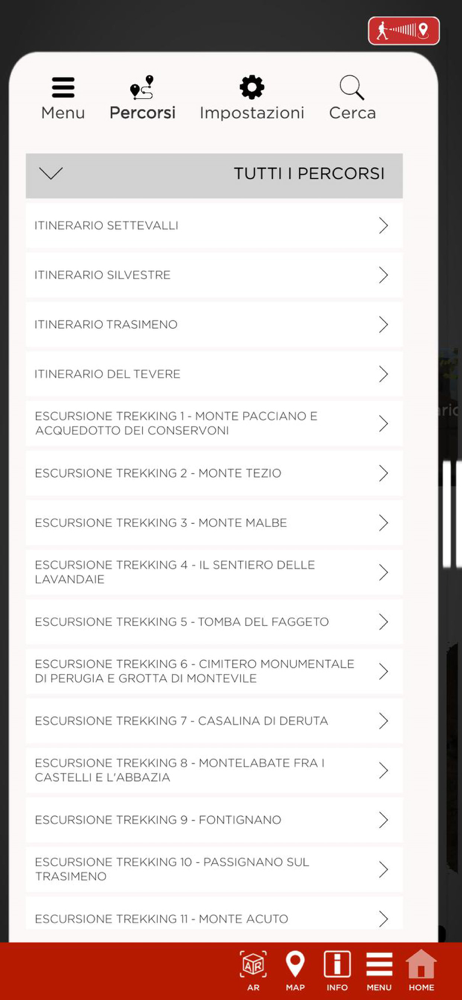Open the hamburger Menu at top
This screenshot has width=462, height=1000.
point(63,98)
